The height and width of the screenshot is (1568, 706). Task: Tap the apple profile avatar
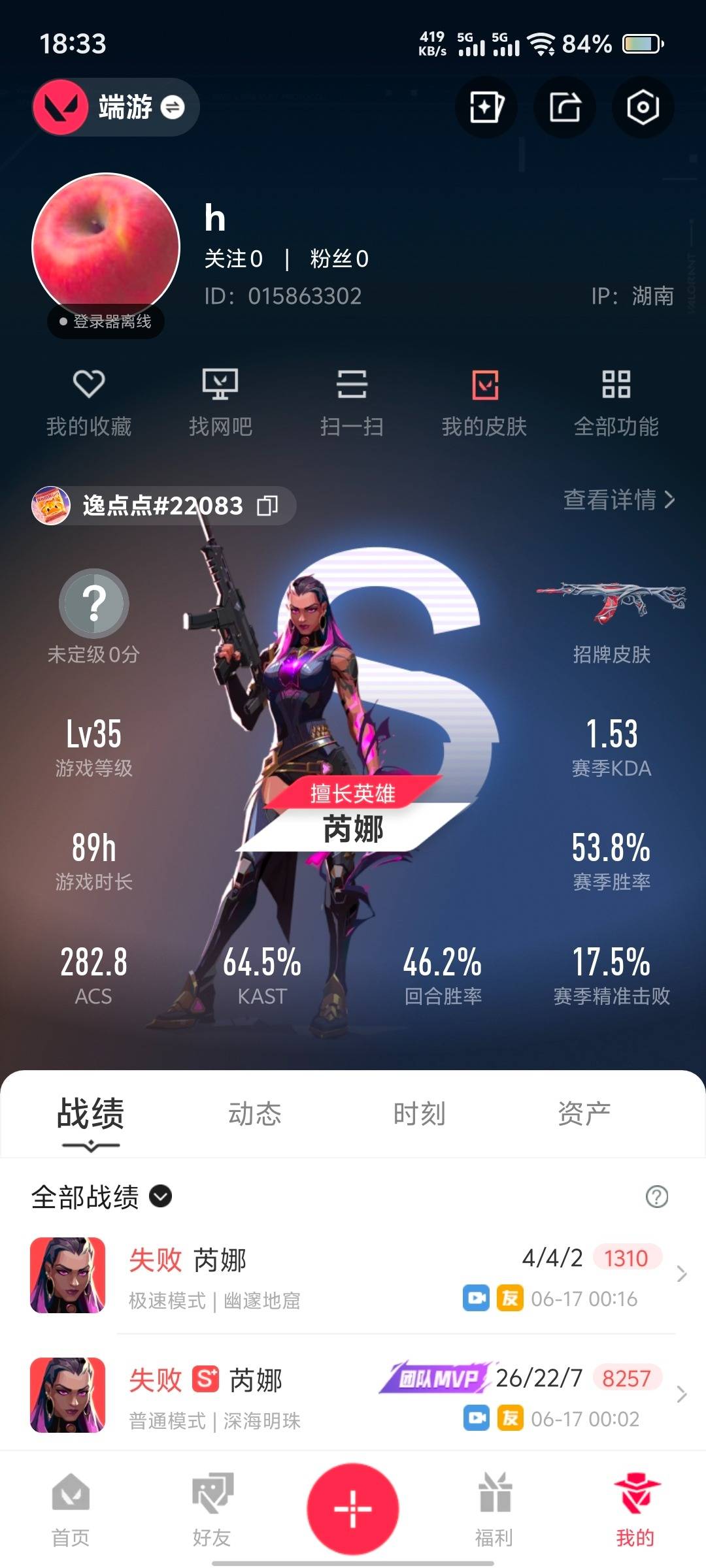106,246
